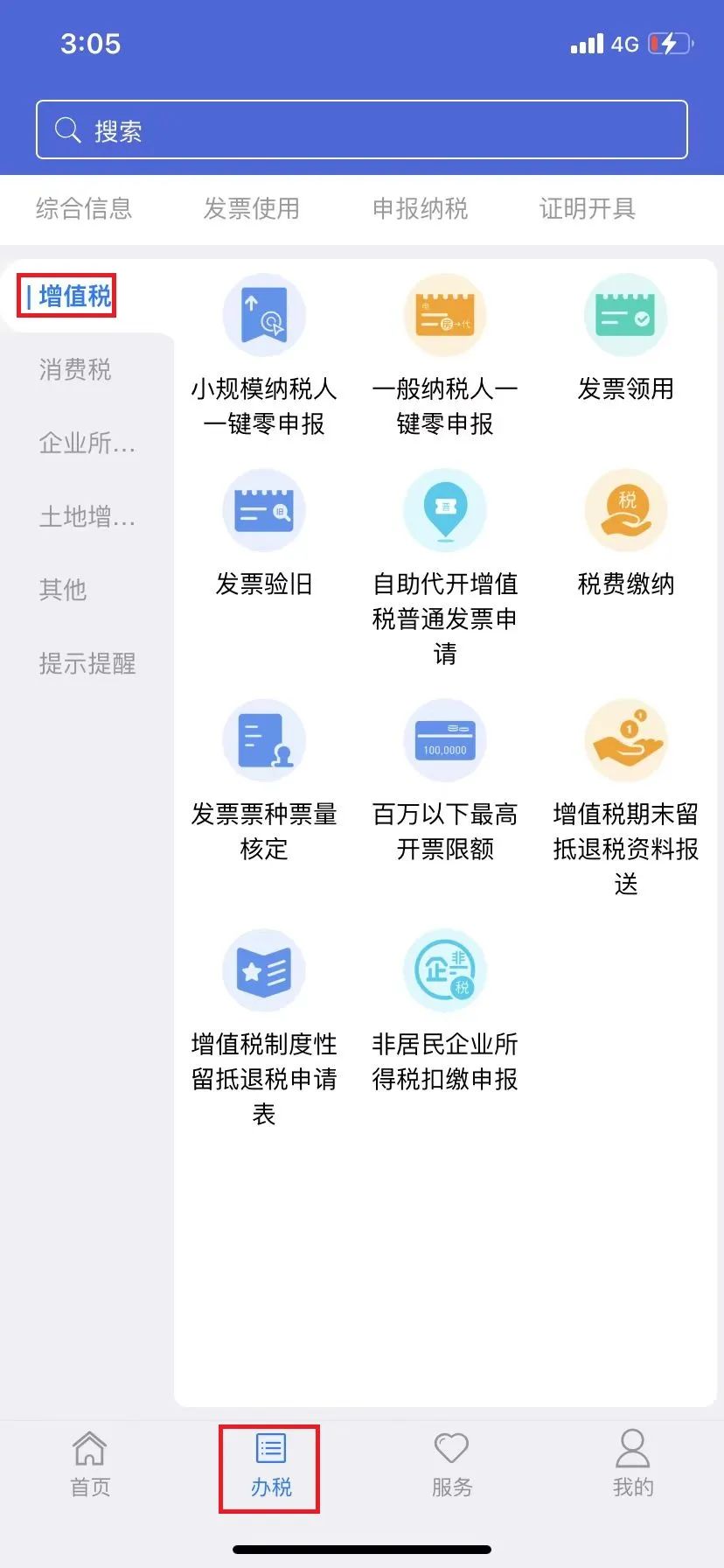Go to the 首页 bottom tab
The width and height of the screenshot is (724, 1568).
90,1464
